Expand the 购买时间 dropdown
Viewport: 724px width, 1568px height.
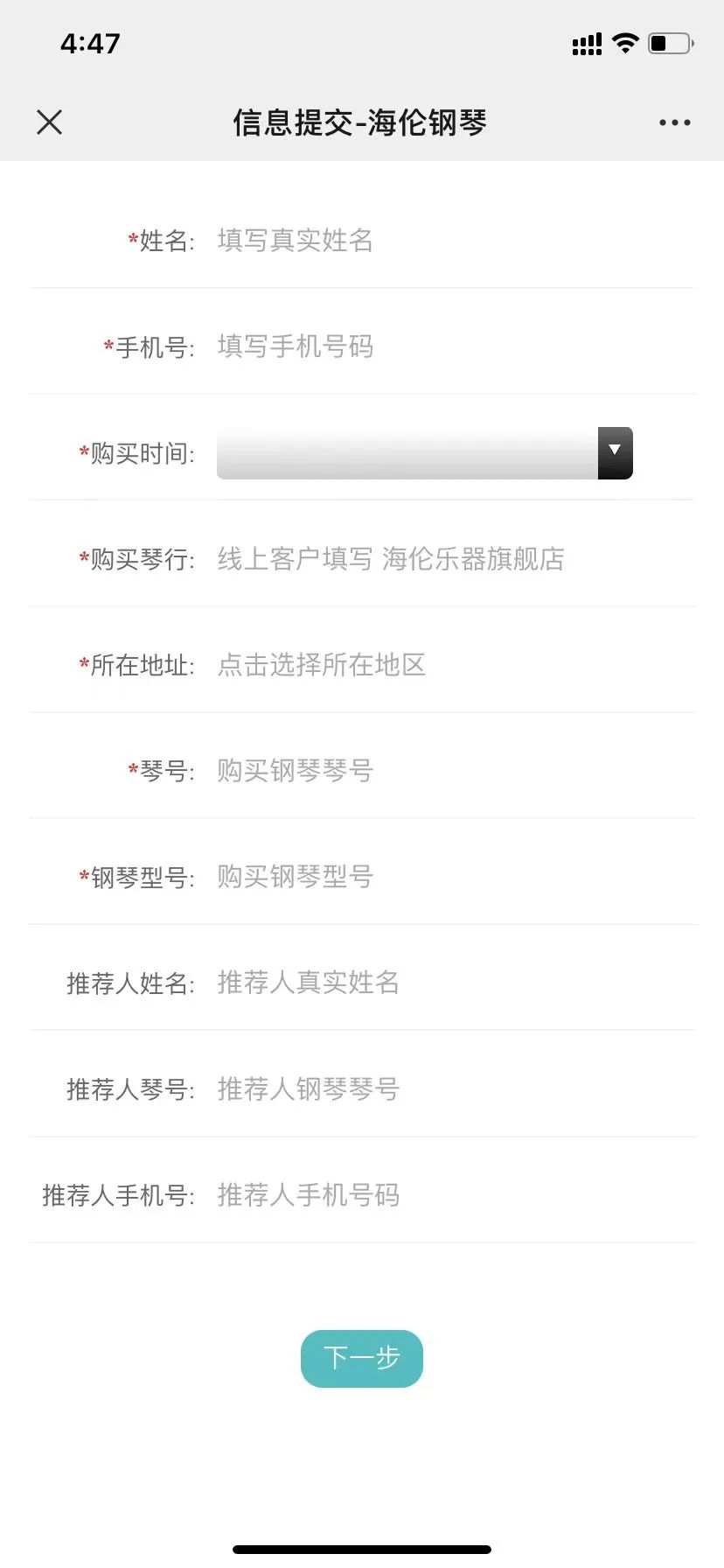425,453
